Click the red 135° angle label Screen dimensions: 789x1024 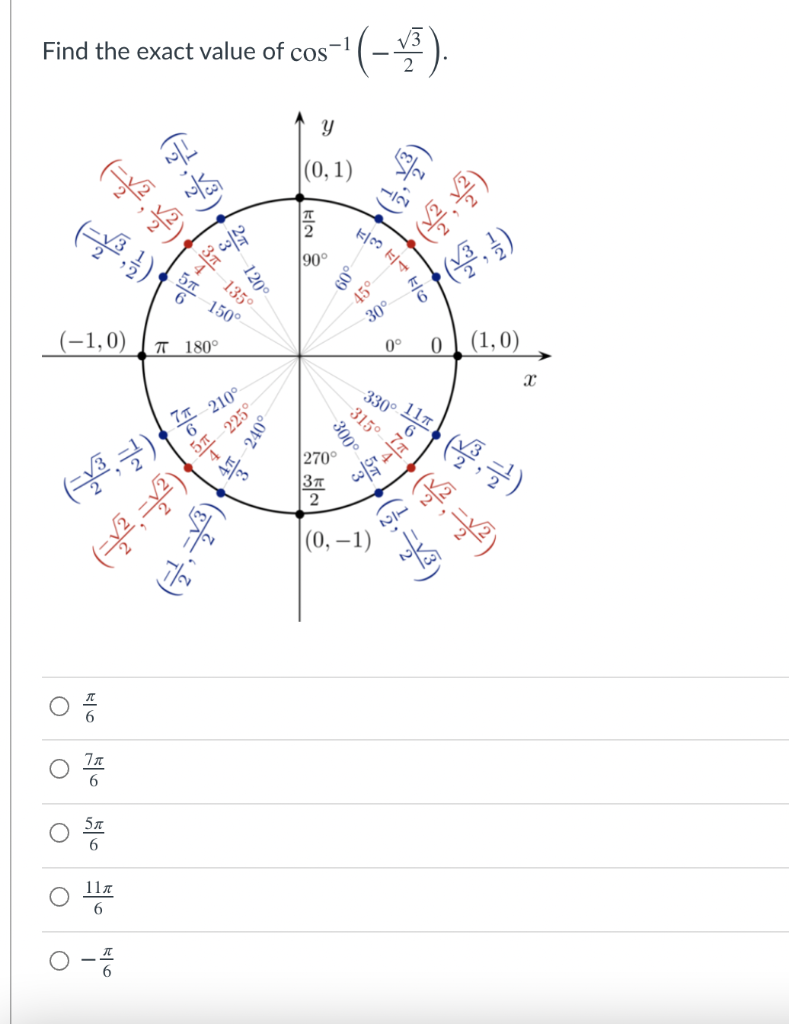coord(239,294)
